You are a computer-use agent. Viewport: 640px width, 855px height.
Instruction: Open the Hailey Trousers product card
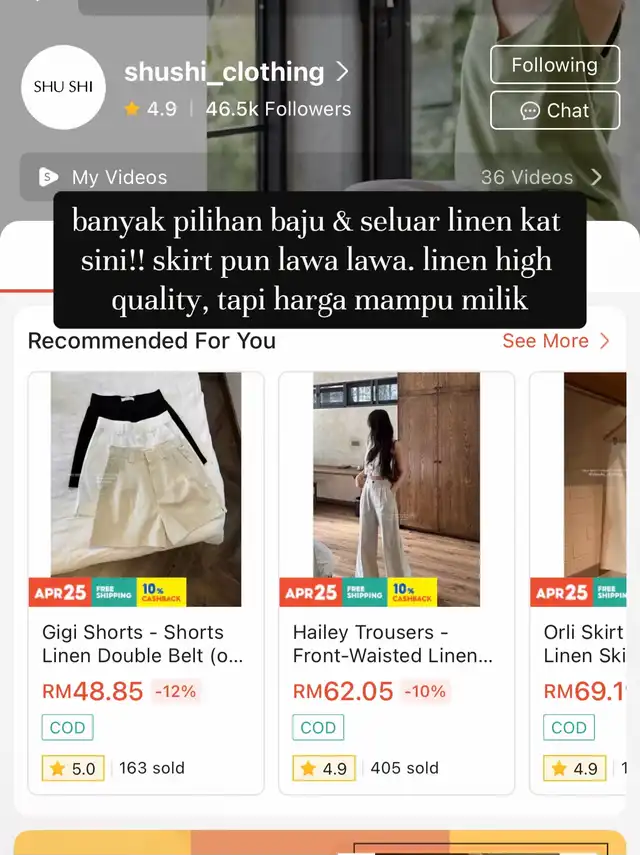point(396,580)
